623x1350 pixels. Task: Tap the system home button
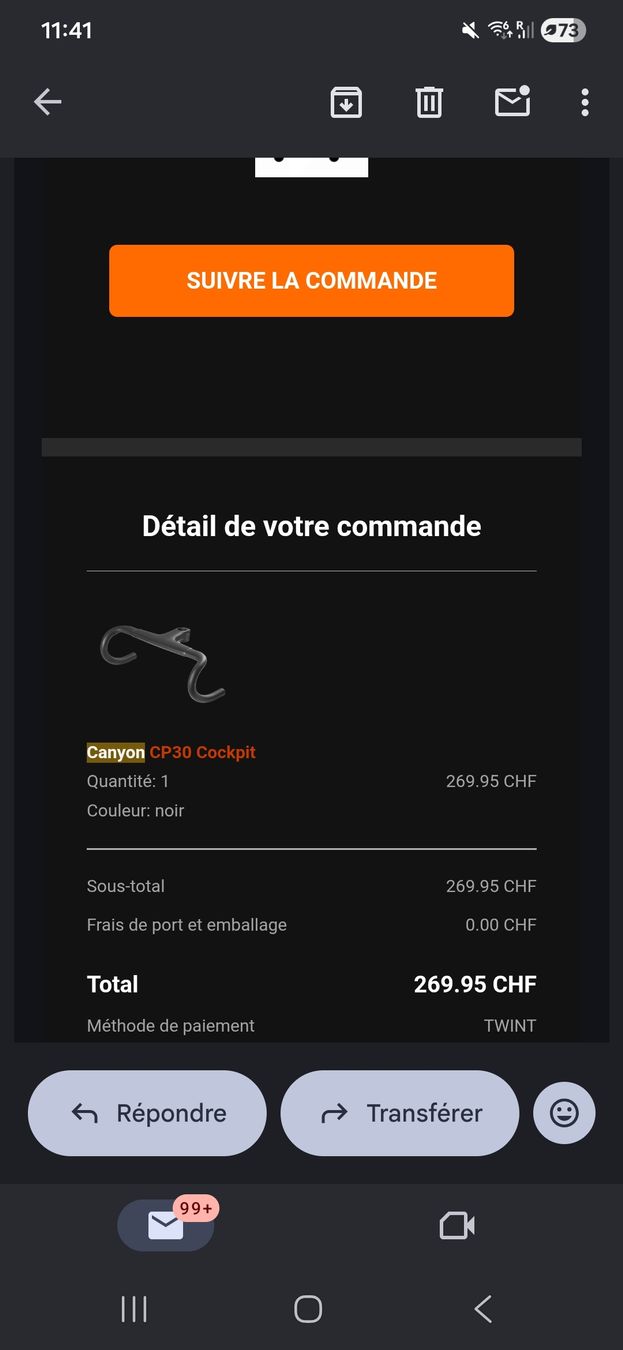point(308,1309)
